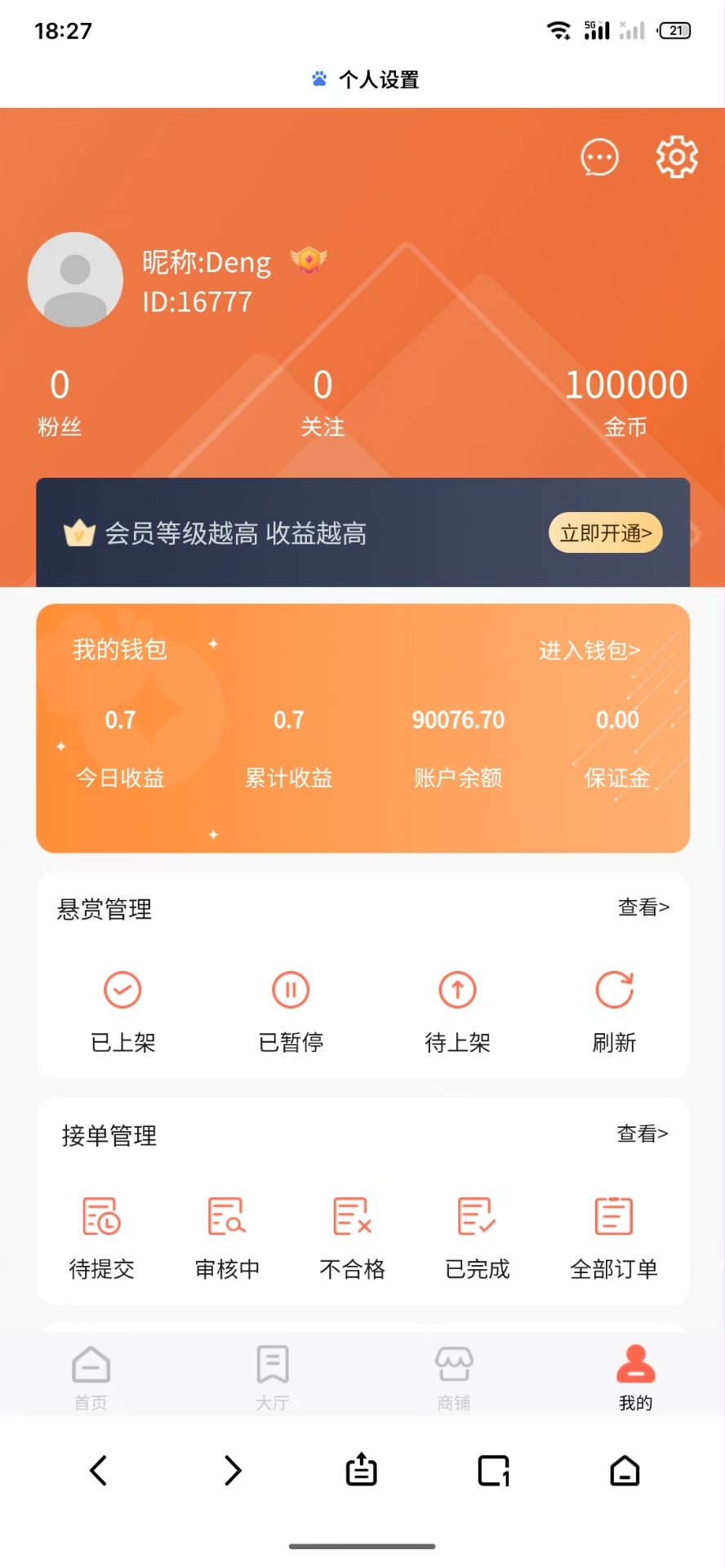Switch to the 首页 tab
The height and width of the screenshot is (1568, 725).
(91, 1377)
